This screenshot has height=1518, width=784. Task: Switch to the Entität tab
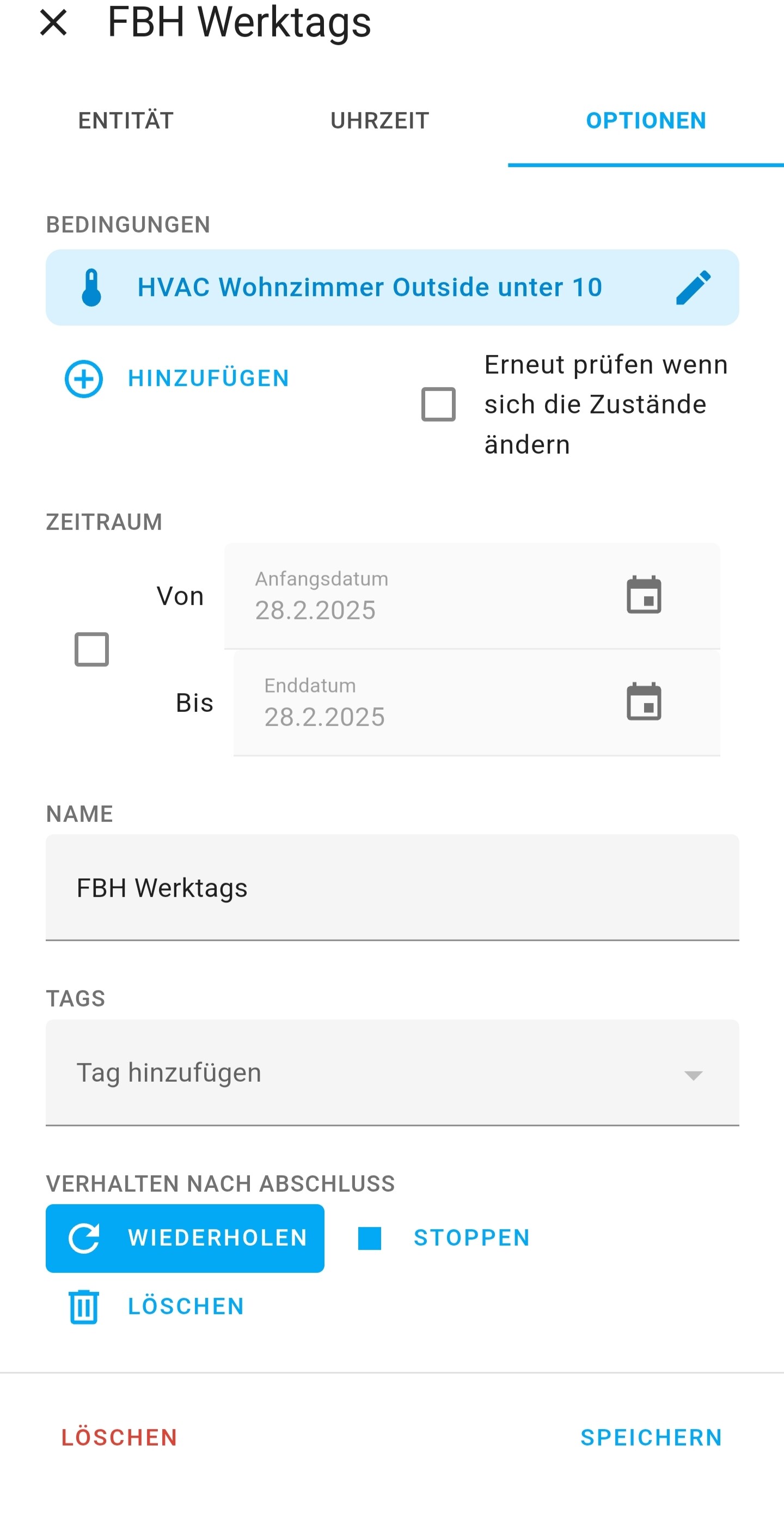(126, 121)
